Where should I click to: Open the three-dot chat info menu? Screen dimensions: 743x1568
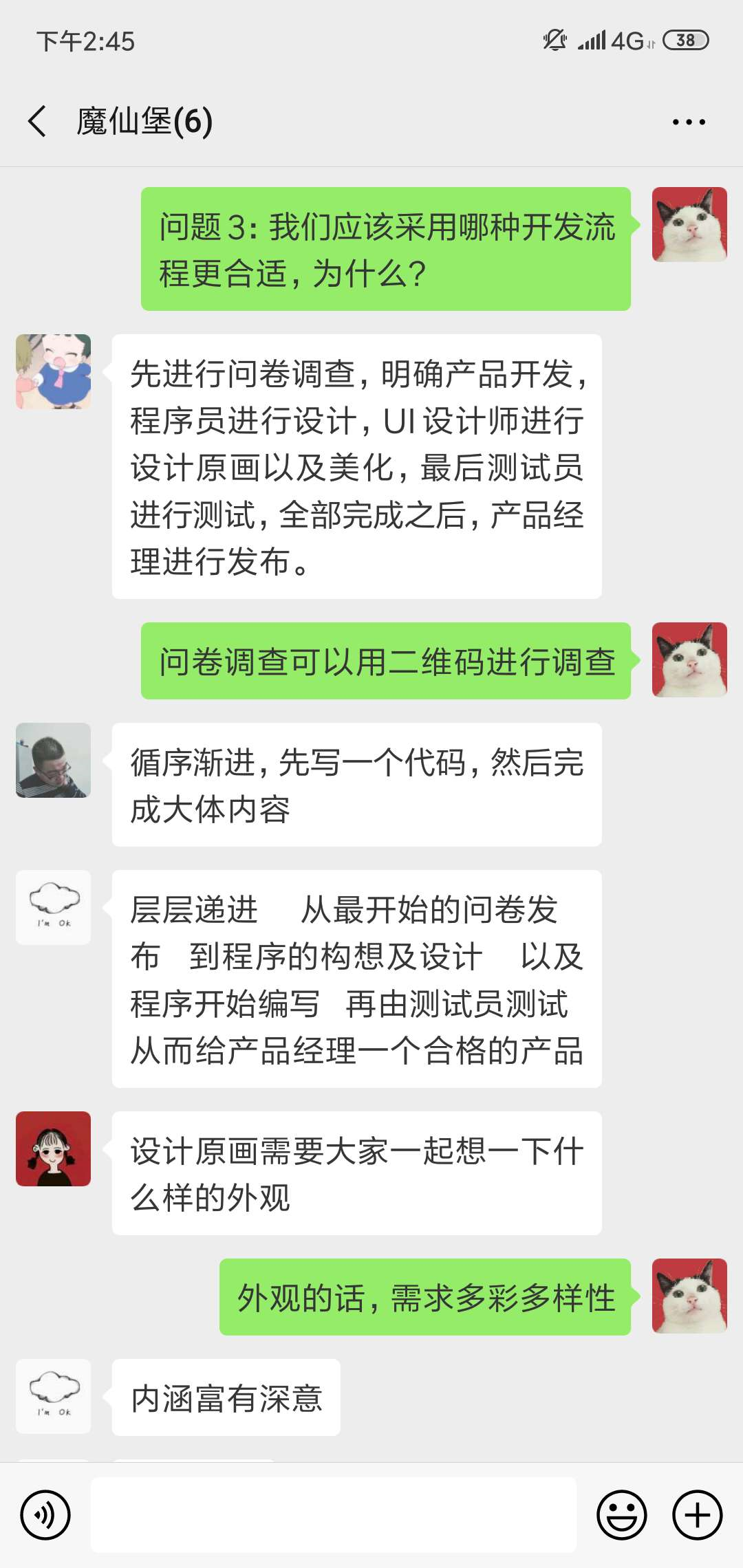click(689, 122)
